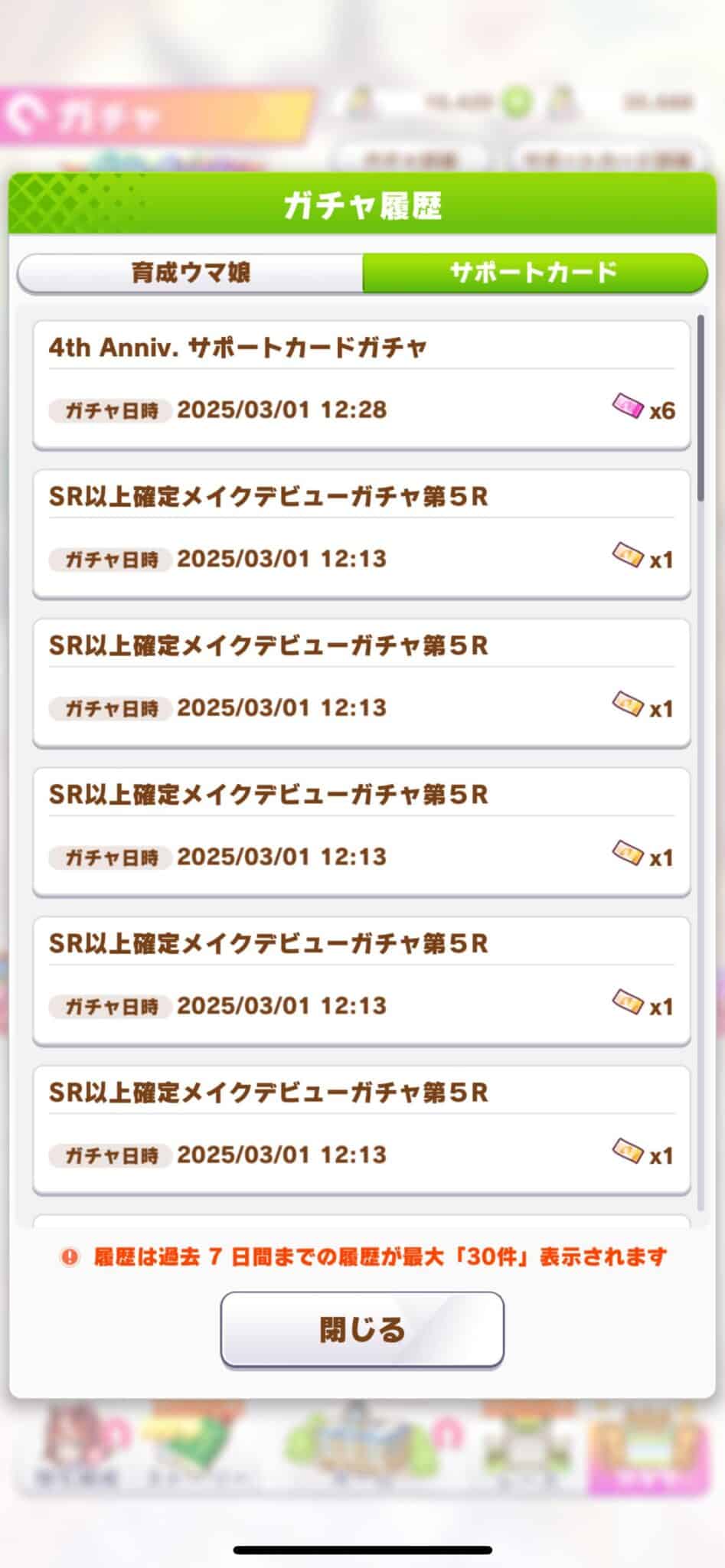Select the サポートカード tab
The height and width of the screenshot is (1568, 725).
click(x=534, y=273)
